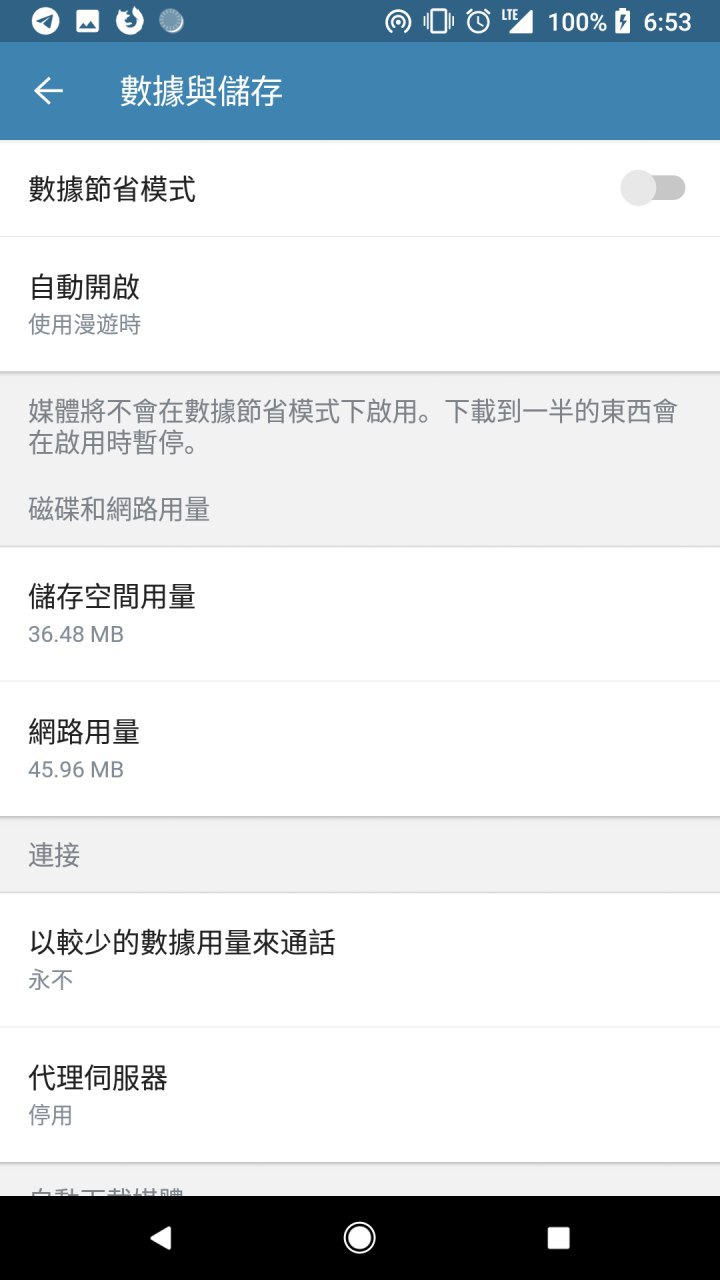Open 儲存空間用量 details
Viewport: 720px width, 1280px height.
pos(360,613)
